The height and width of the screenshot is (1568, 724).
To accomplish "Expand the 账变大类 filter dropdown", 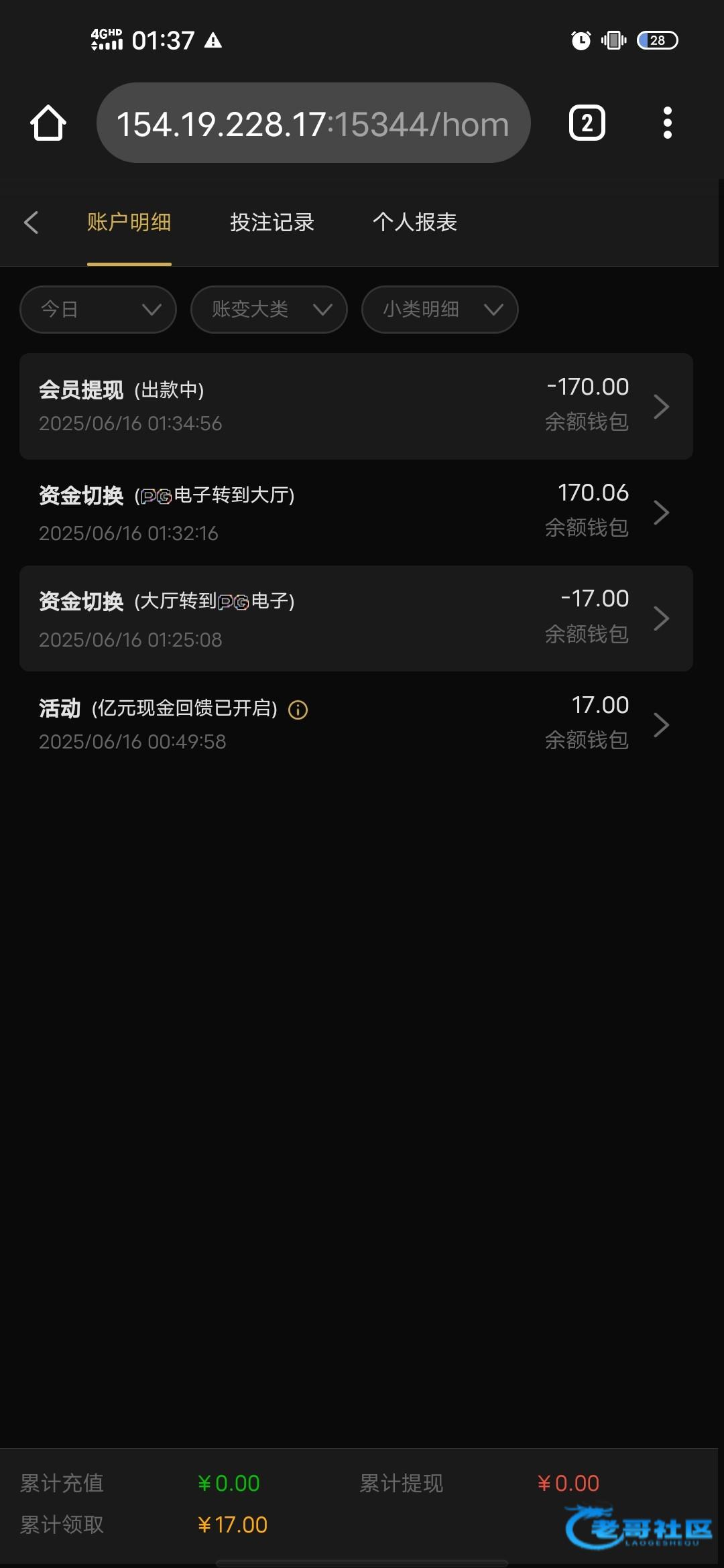I will [x=269, y=310].
